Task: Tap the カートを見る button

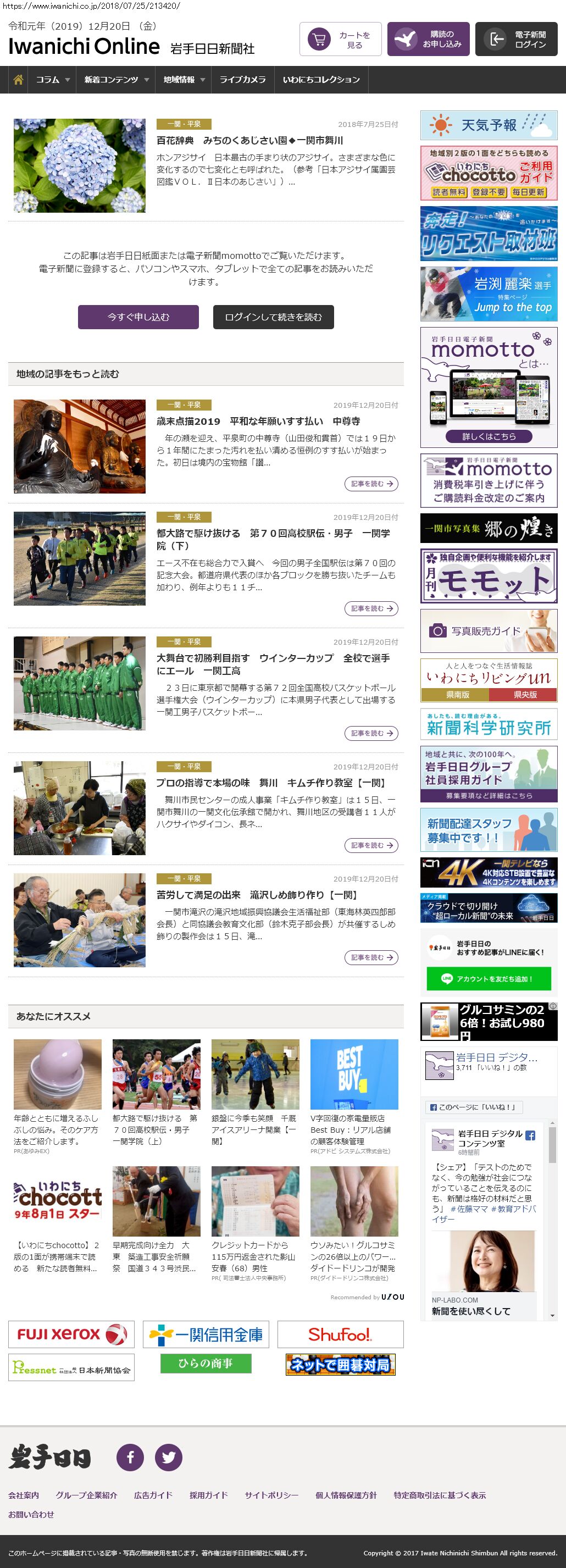Action: [x=340, y=40]
